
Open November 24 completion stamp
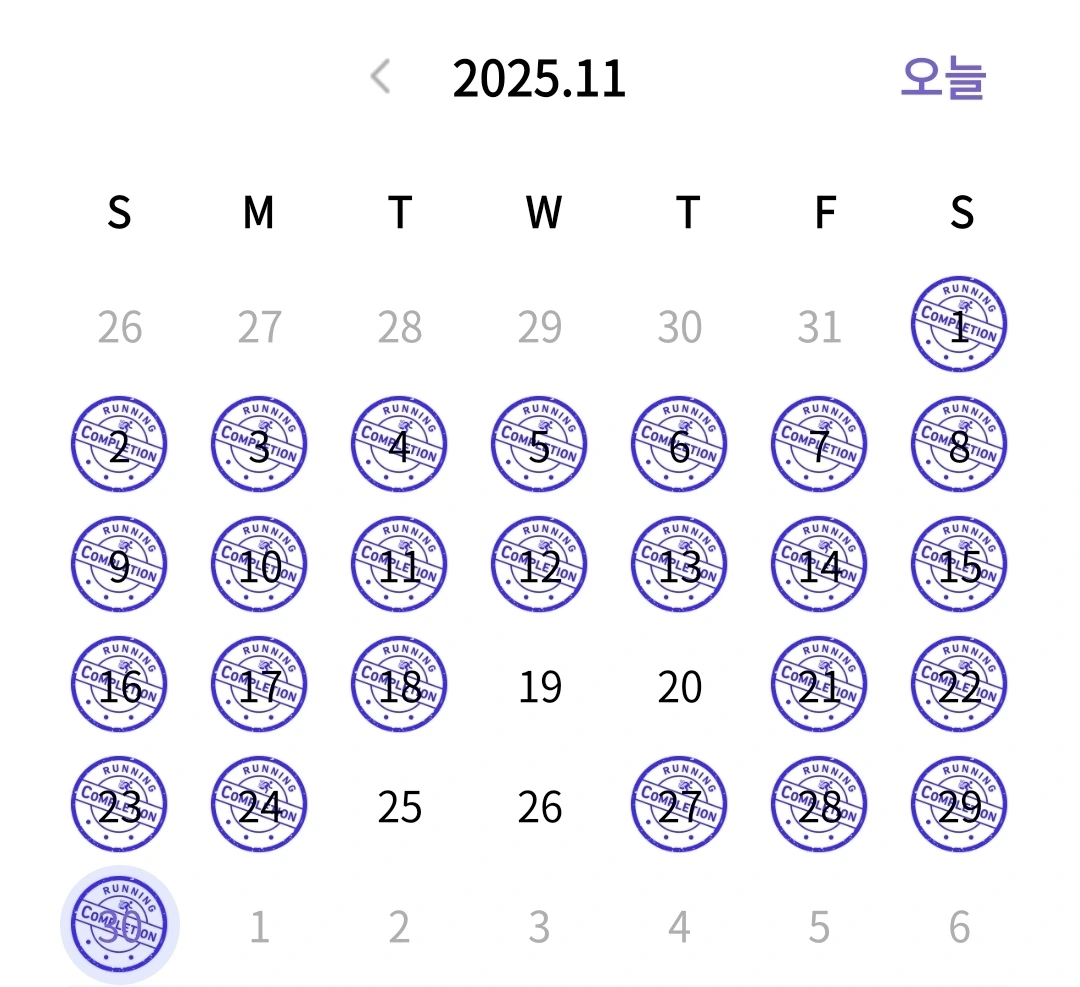tap(259, 804)
